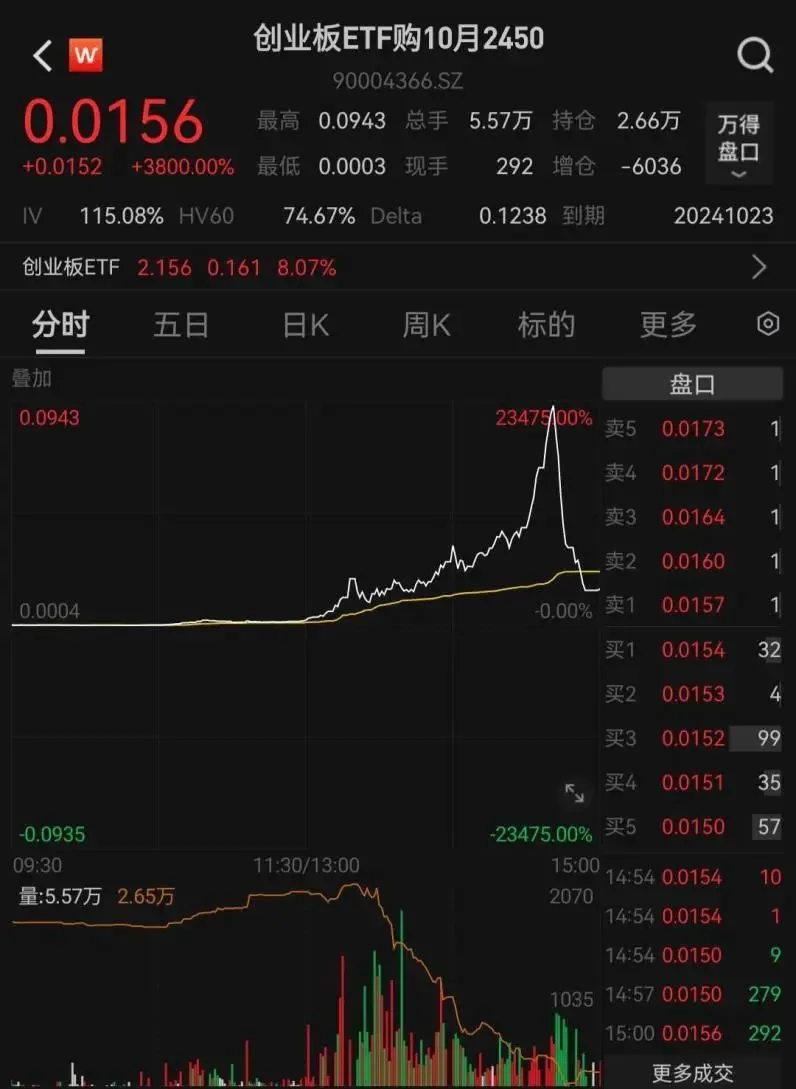
Task: Switch to the 分时 chart tab
Action: (x=60, y=325)
